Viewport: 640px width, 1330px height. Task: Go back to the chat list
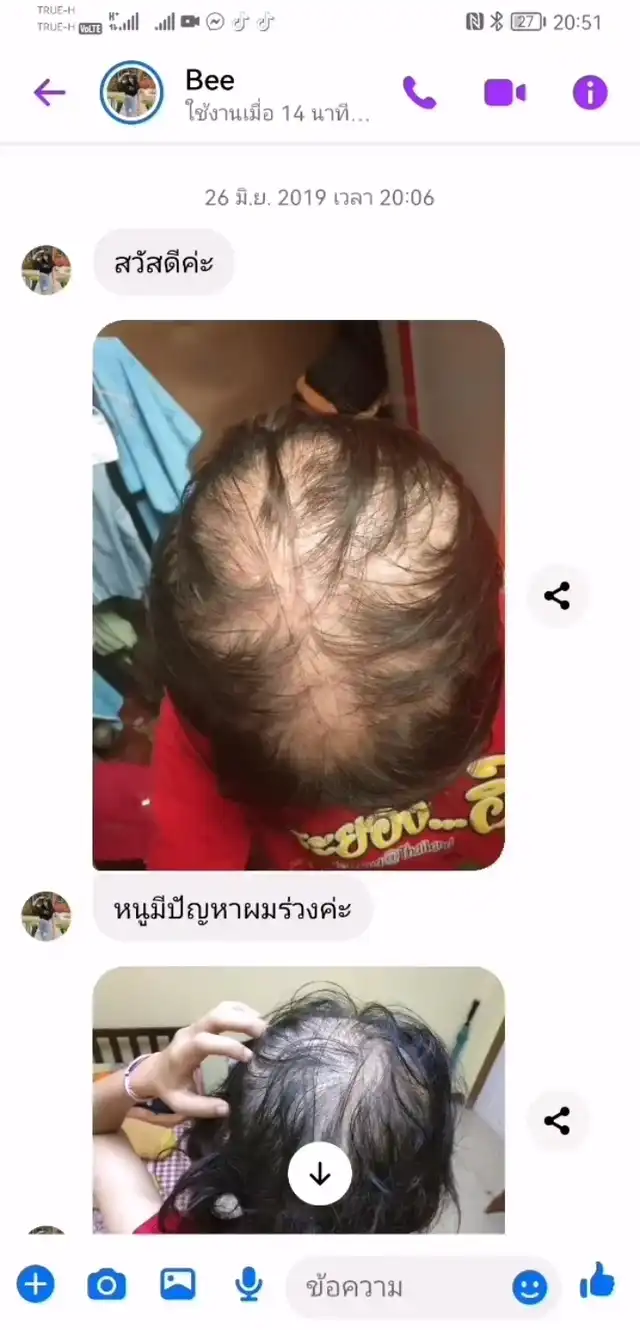pyautogui.click(x=49, y=93)
